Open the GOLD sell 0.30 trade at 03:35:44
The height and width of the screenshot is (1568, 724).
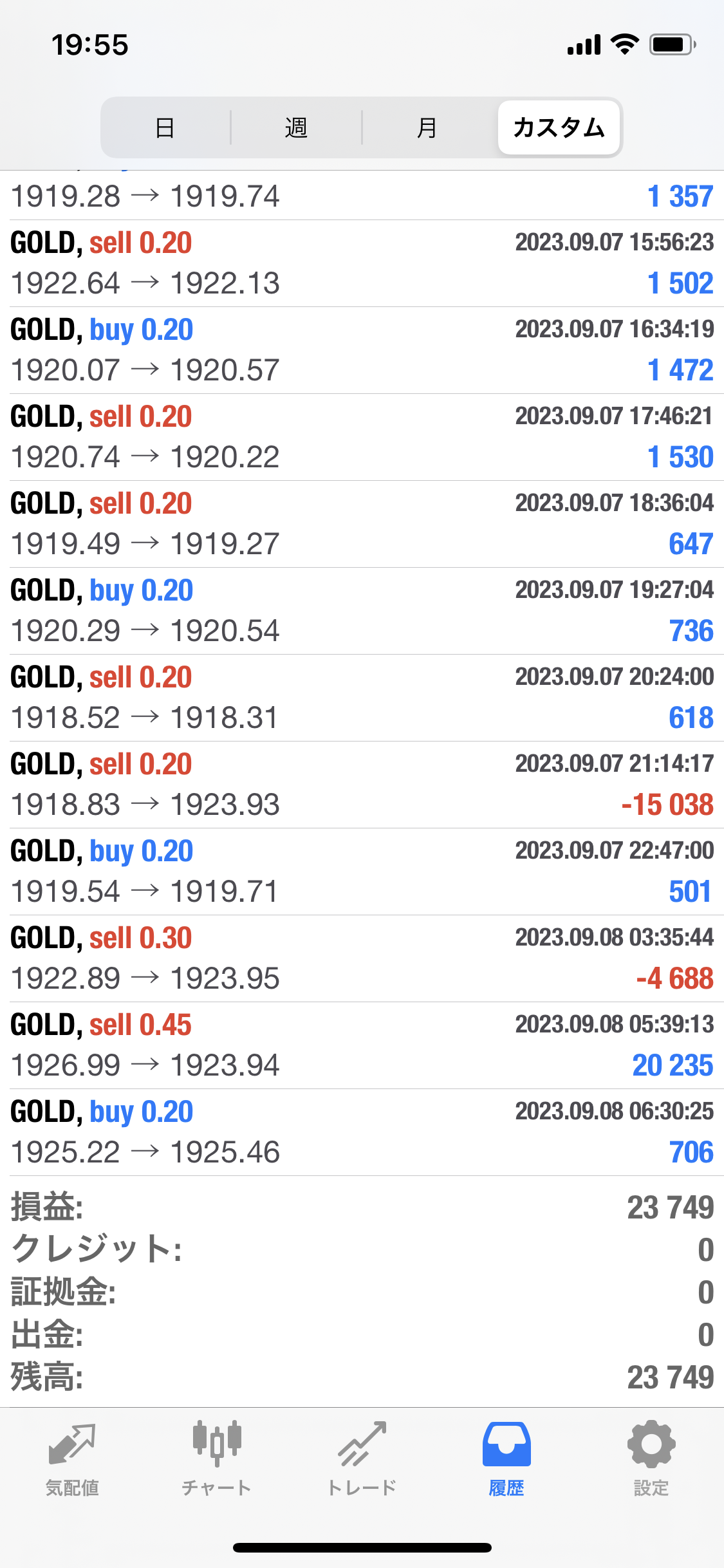362,958
